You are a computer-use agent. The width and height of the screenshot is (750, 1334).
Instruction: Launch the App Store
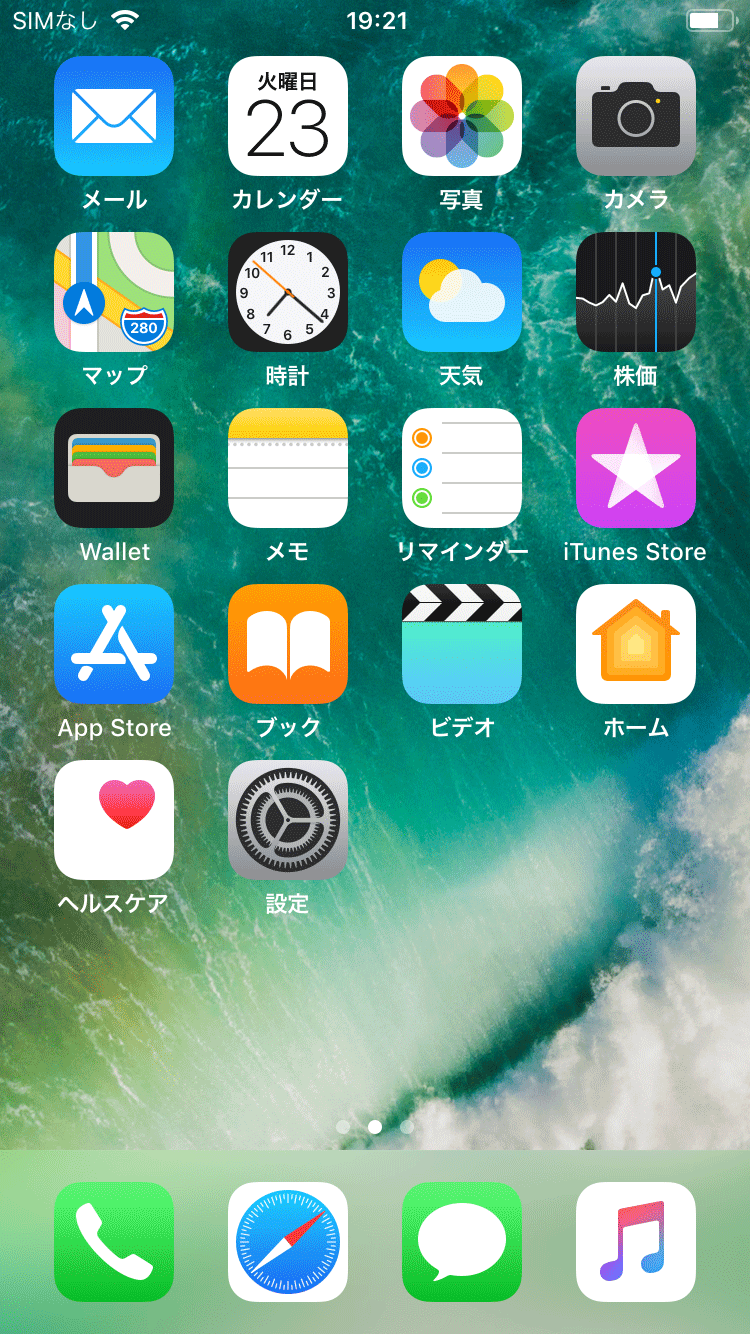click(x=114, y=644)
